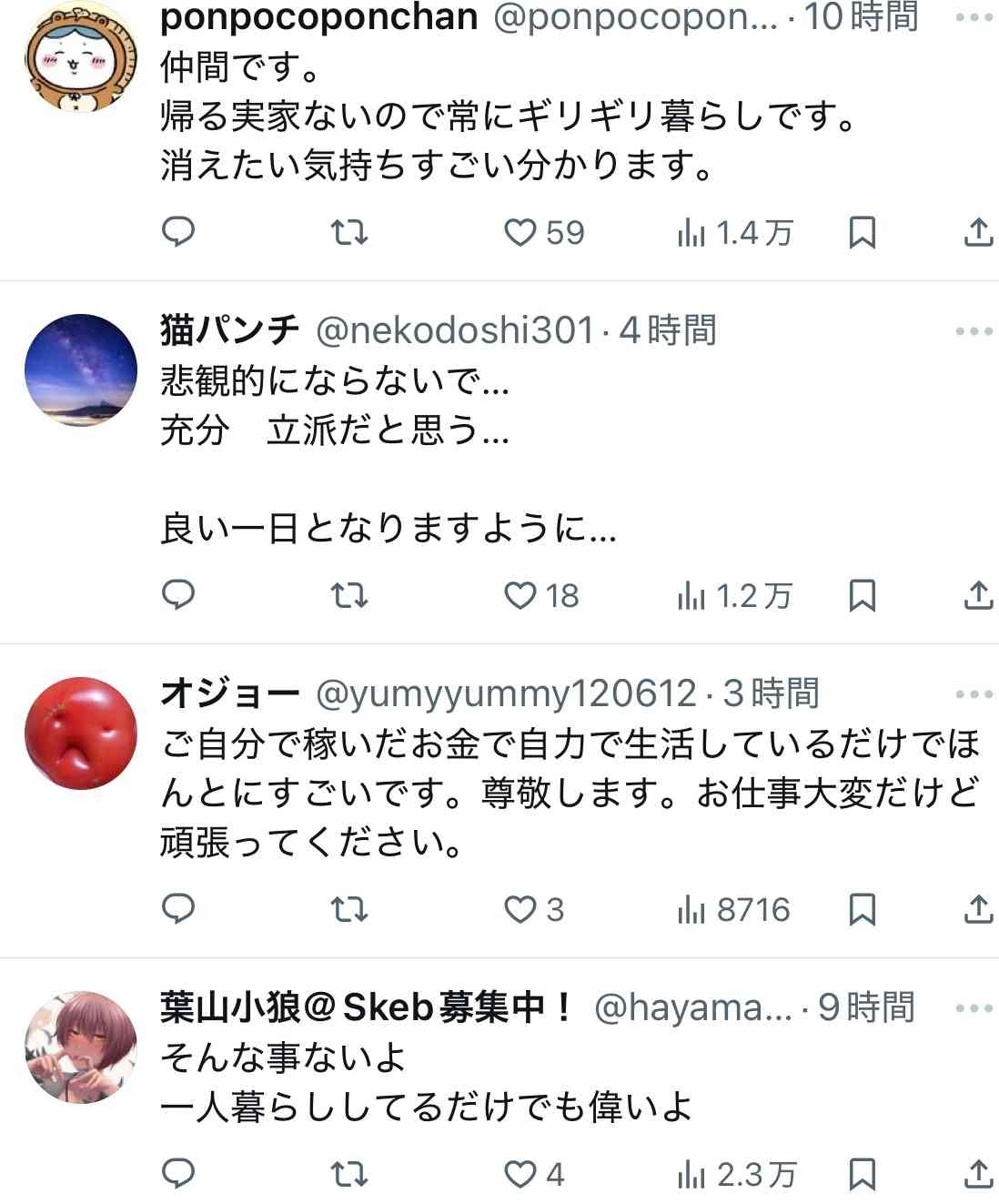
Task: Like 猫パンチ's reply
Action: coord(520,596)
